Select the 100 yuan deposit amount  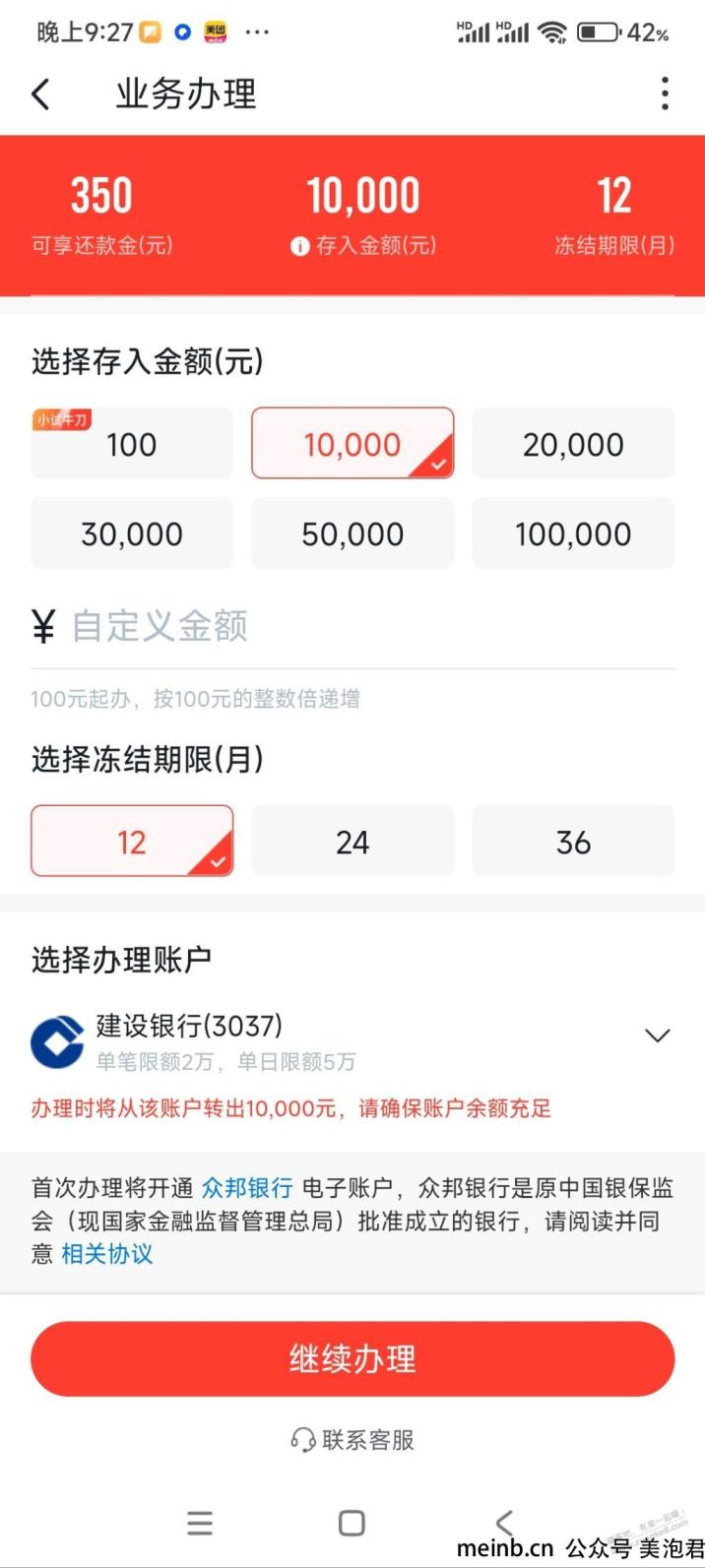(x=132, y=444)
